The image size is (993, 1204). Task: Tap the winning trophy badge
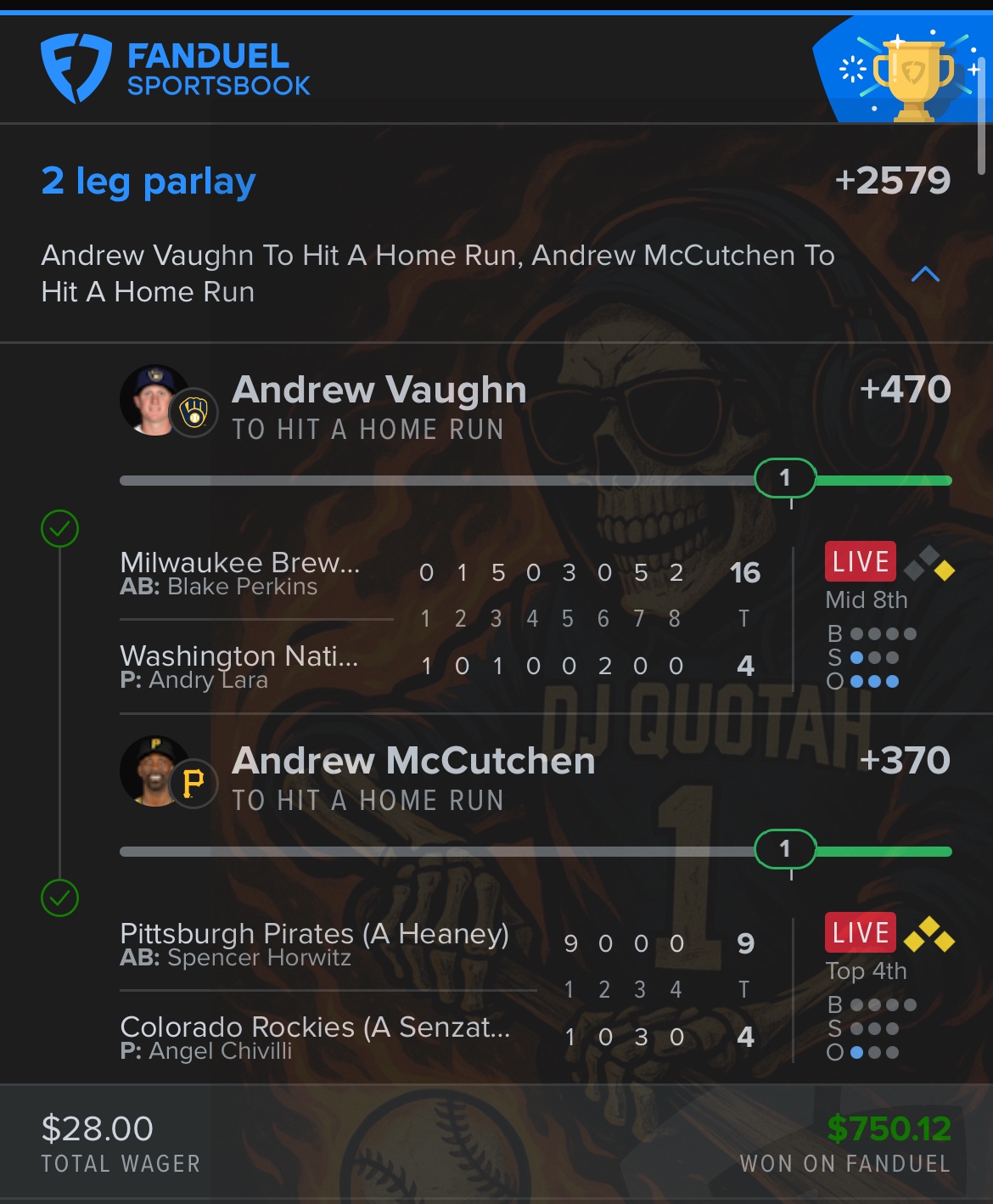tap(912, 73)
